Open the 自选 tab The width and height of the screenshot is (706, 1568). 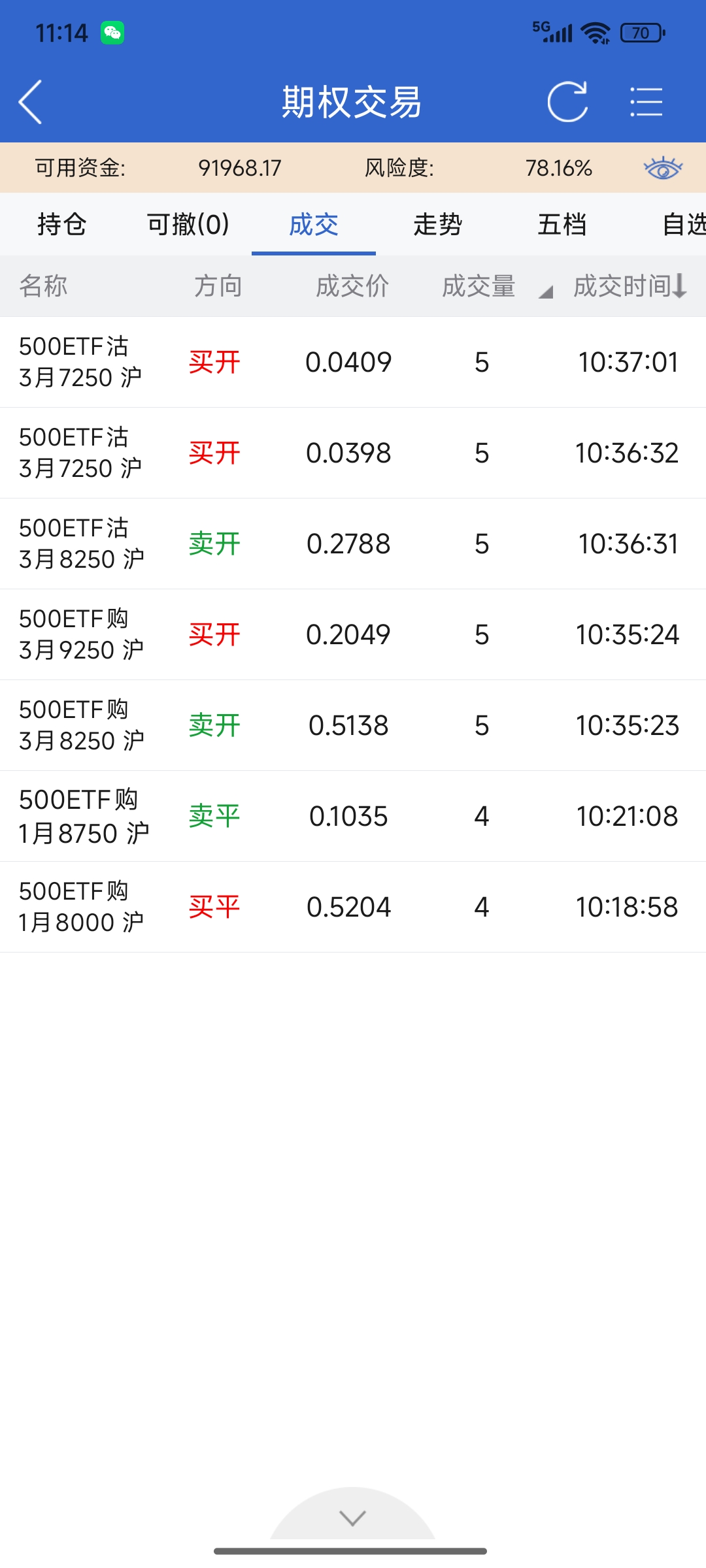[x=683, y=224]
